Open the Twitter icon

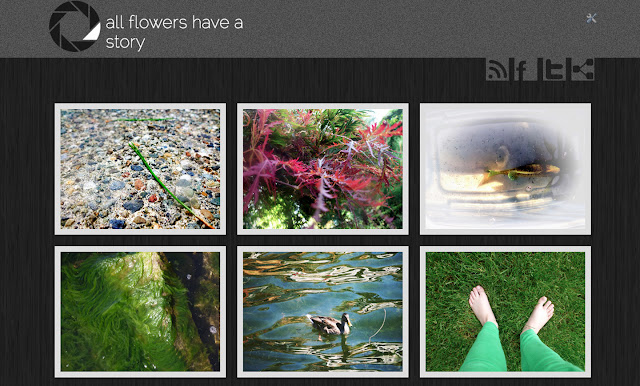pos(554,69)
